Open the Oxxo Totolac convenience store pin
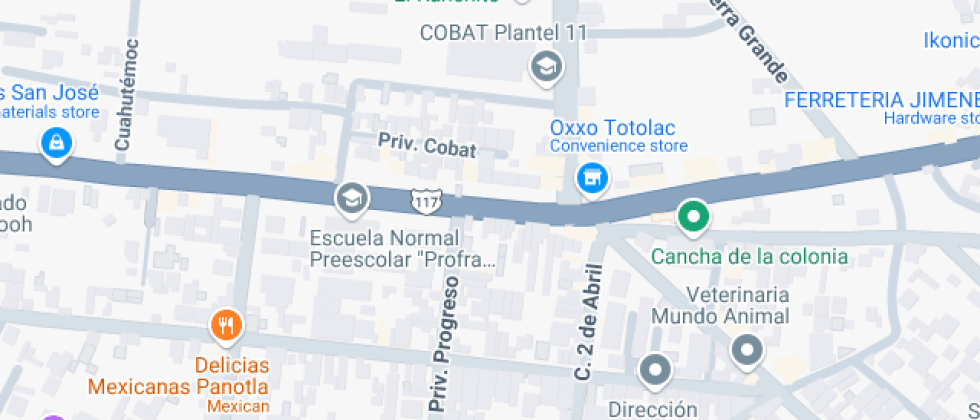This screenshot has width=980, height=420. coord(593,179)
